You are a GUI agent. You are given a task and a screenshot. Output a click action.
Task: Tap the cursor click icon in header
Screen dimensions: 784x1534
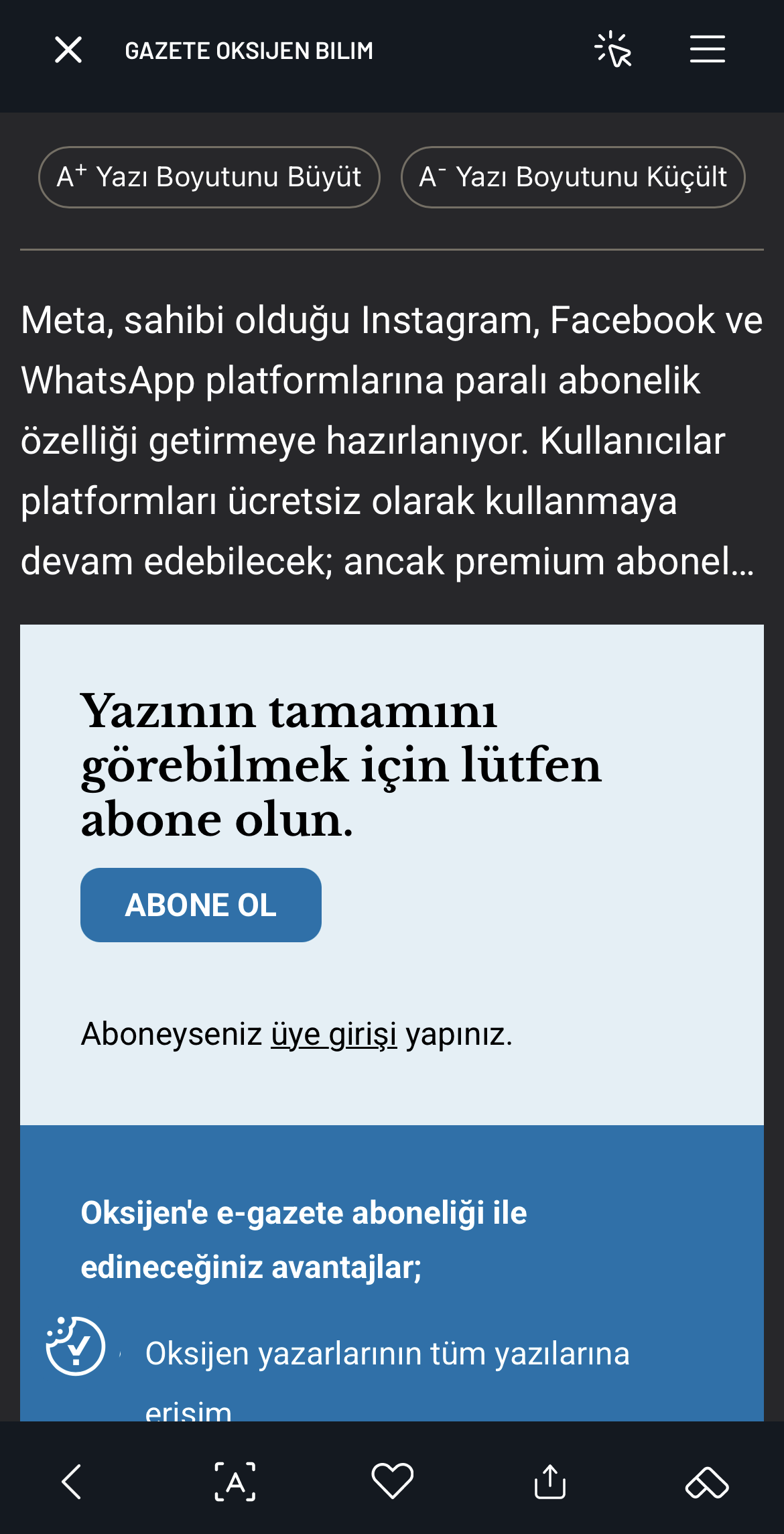(613, 50)
